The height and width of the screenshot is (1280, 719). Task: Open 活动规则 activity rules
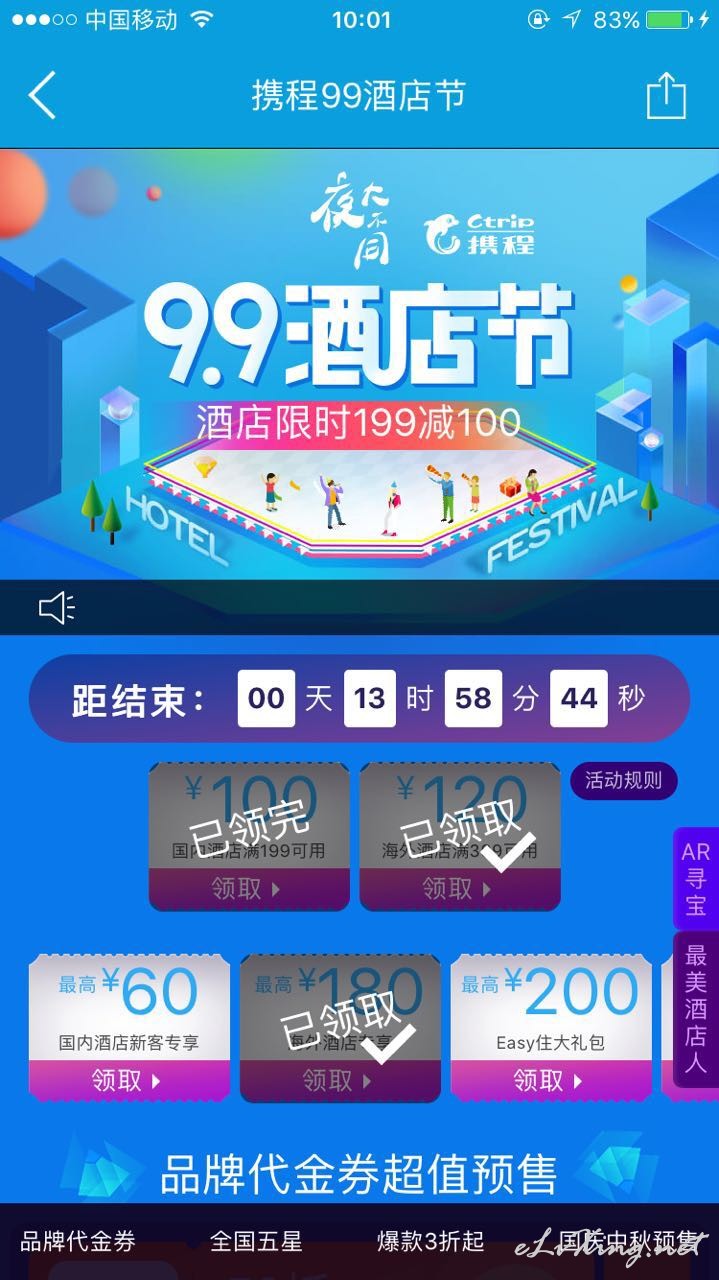pos(624,780)
